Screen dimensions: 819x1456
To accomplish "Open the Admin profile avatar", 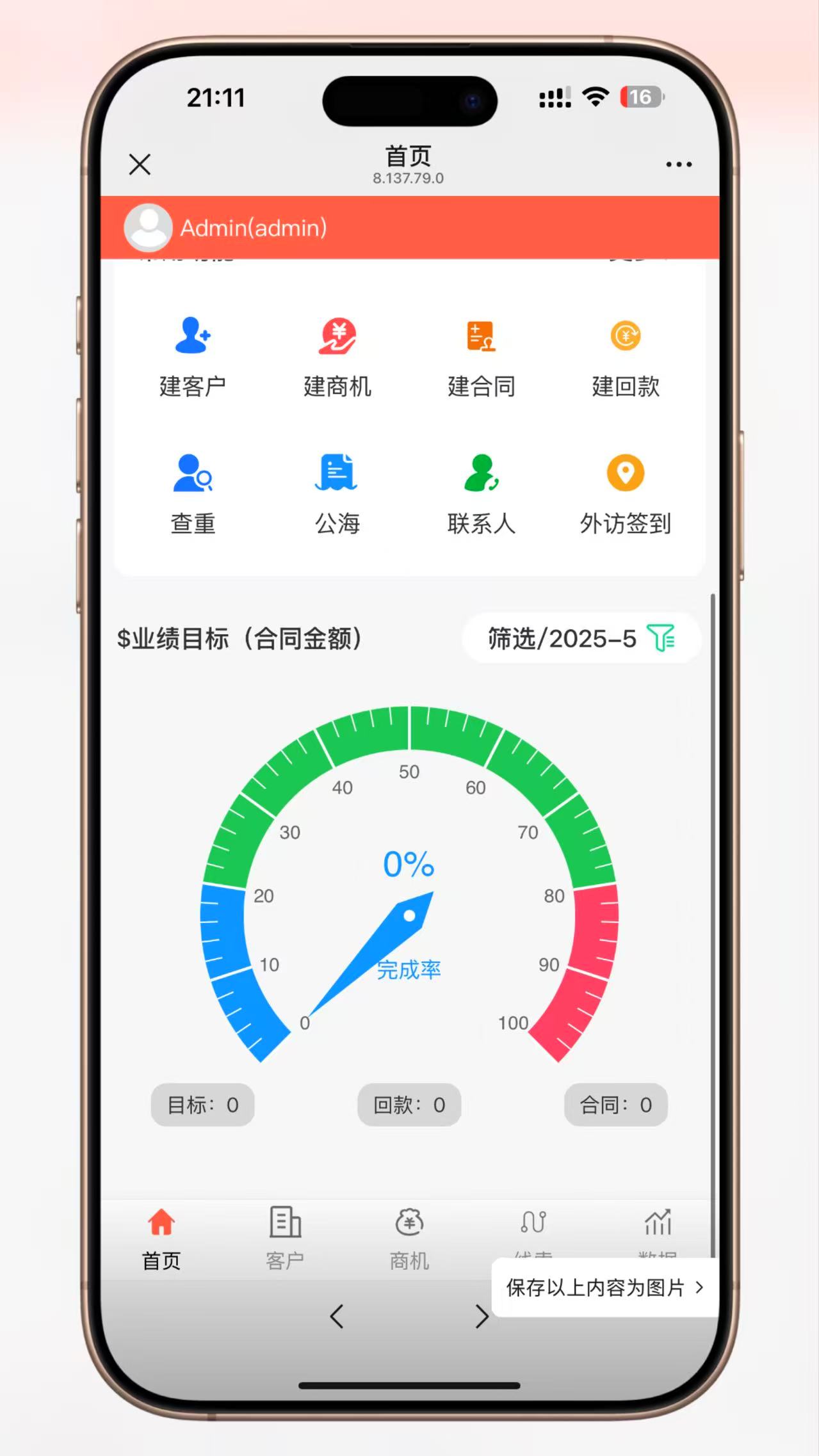I will click(148, 227).
